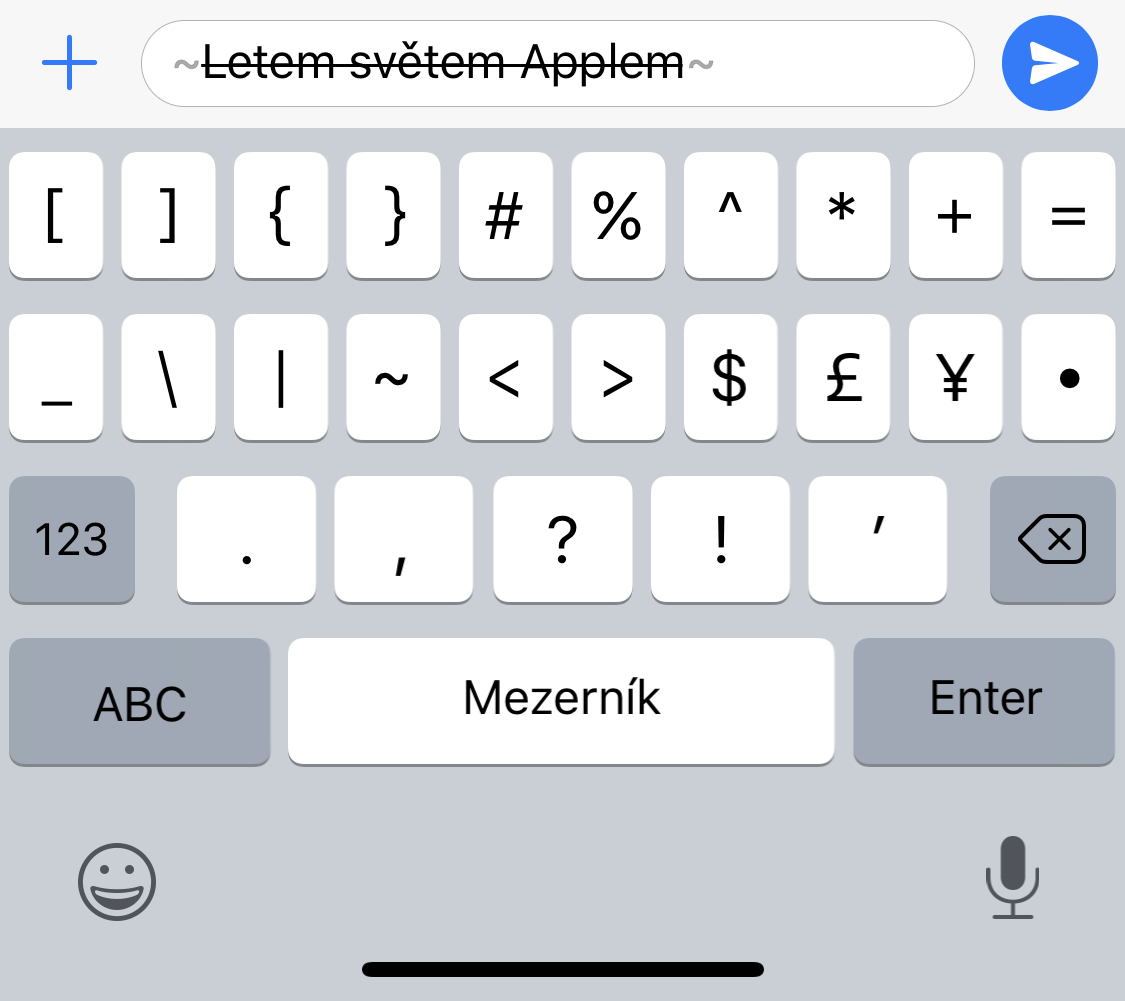
Task: Hit the Enter key
Action: pyautogui.click(x=984, y=700)
